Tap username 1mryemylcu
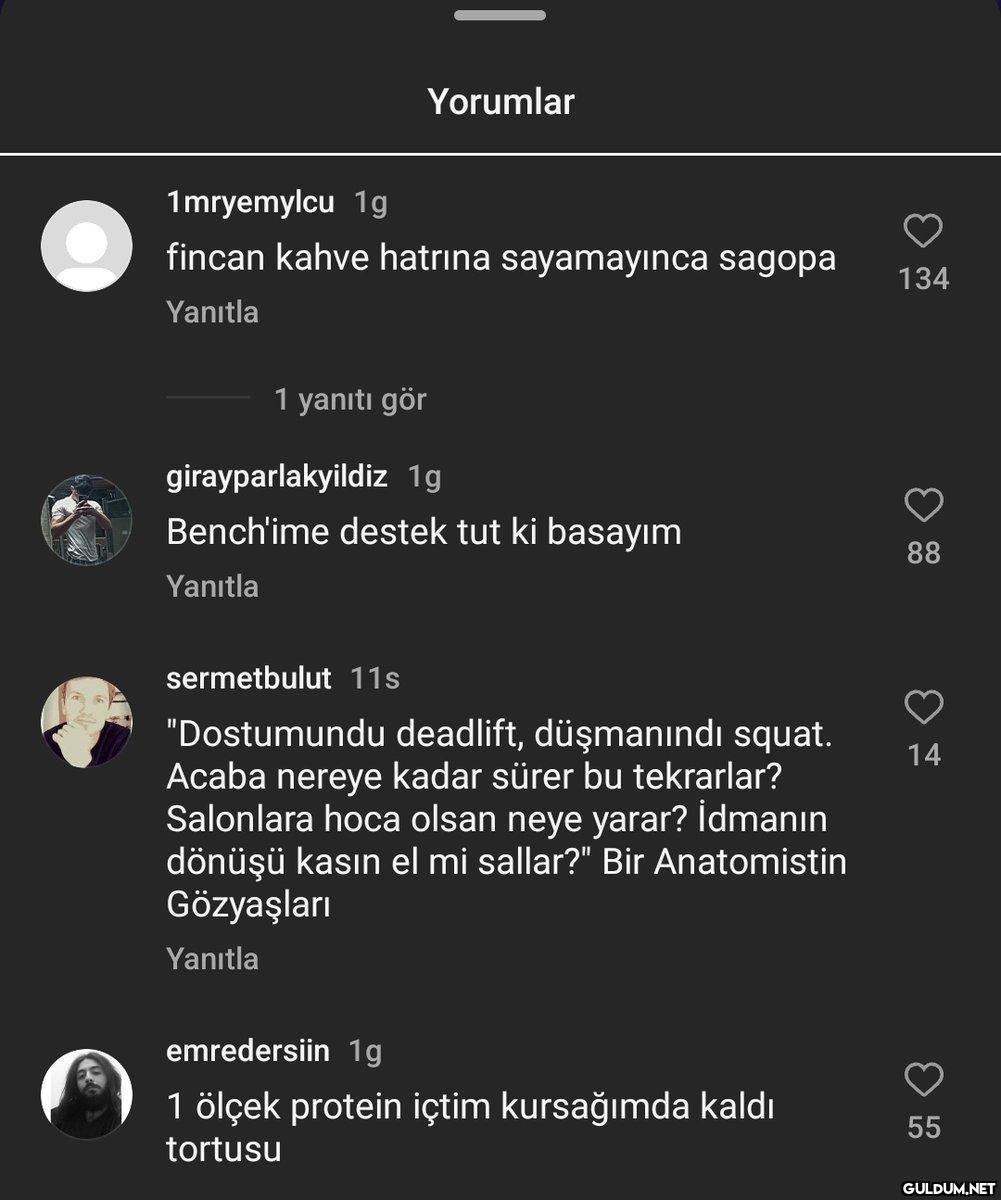This screenshot has height=1200, width=1001. click(250, 203)
